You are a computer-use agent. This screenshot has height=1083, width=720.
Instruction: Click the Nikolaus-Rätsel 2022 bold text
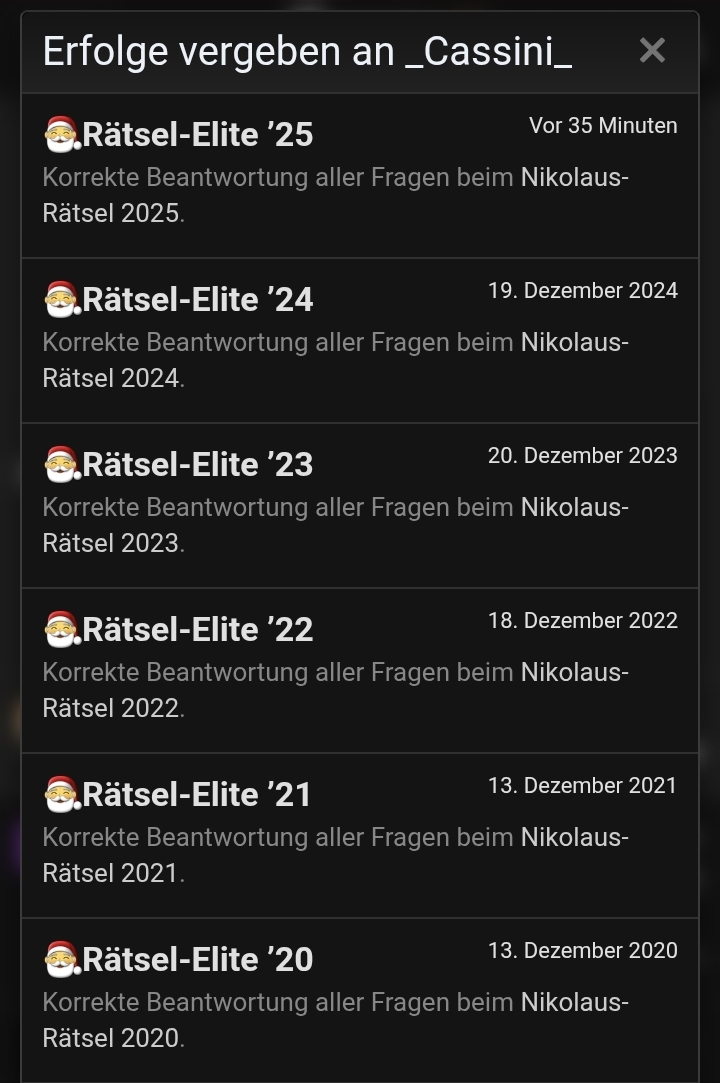click(573, 672)
